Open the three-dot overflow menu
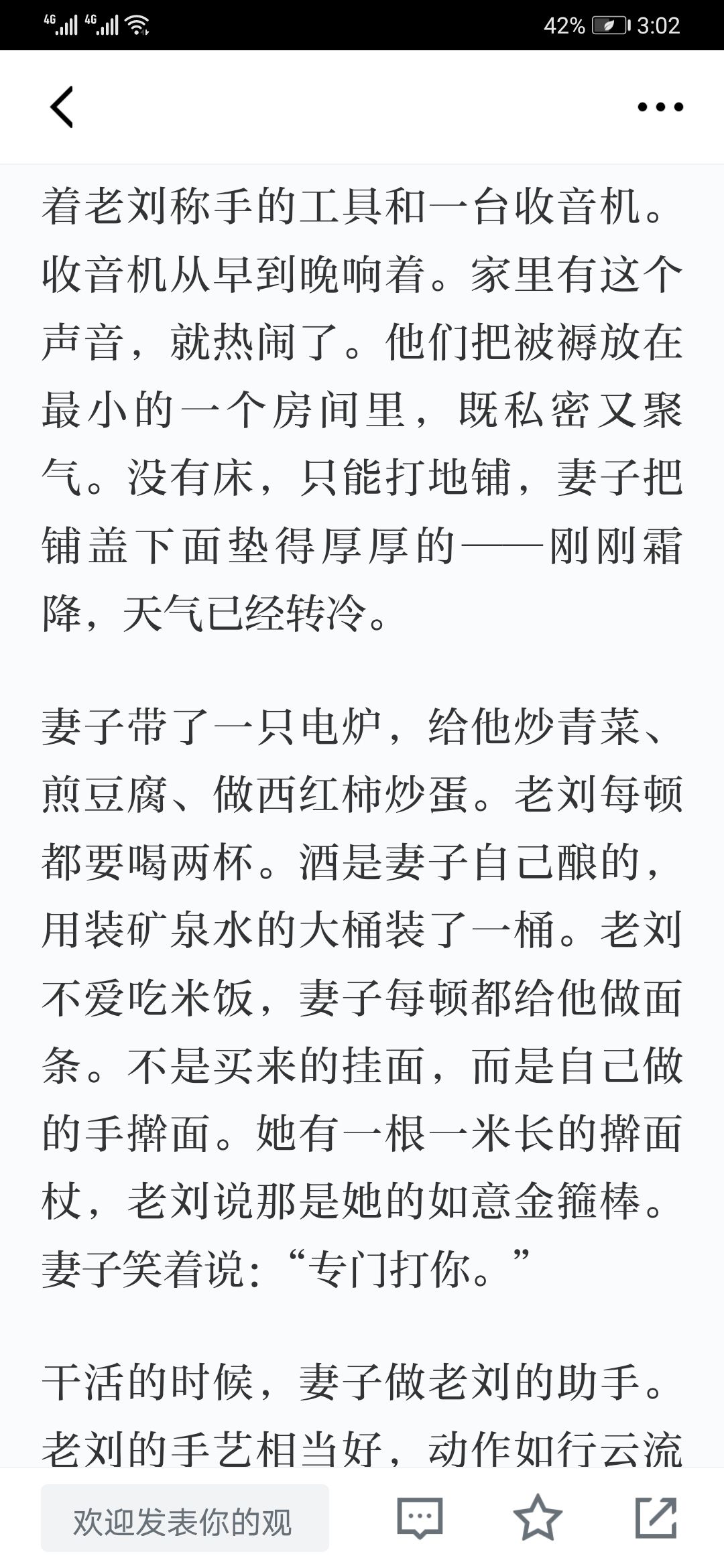 [x=660, y=107]
